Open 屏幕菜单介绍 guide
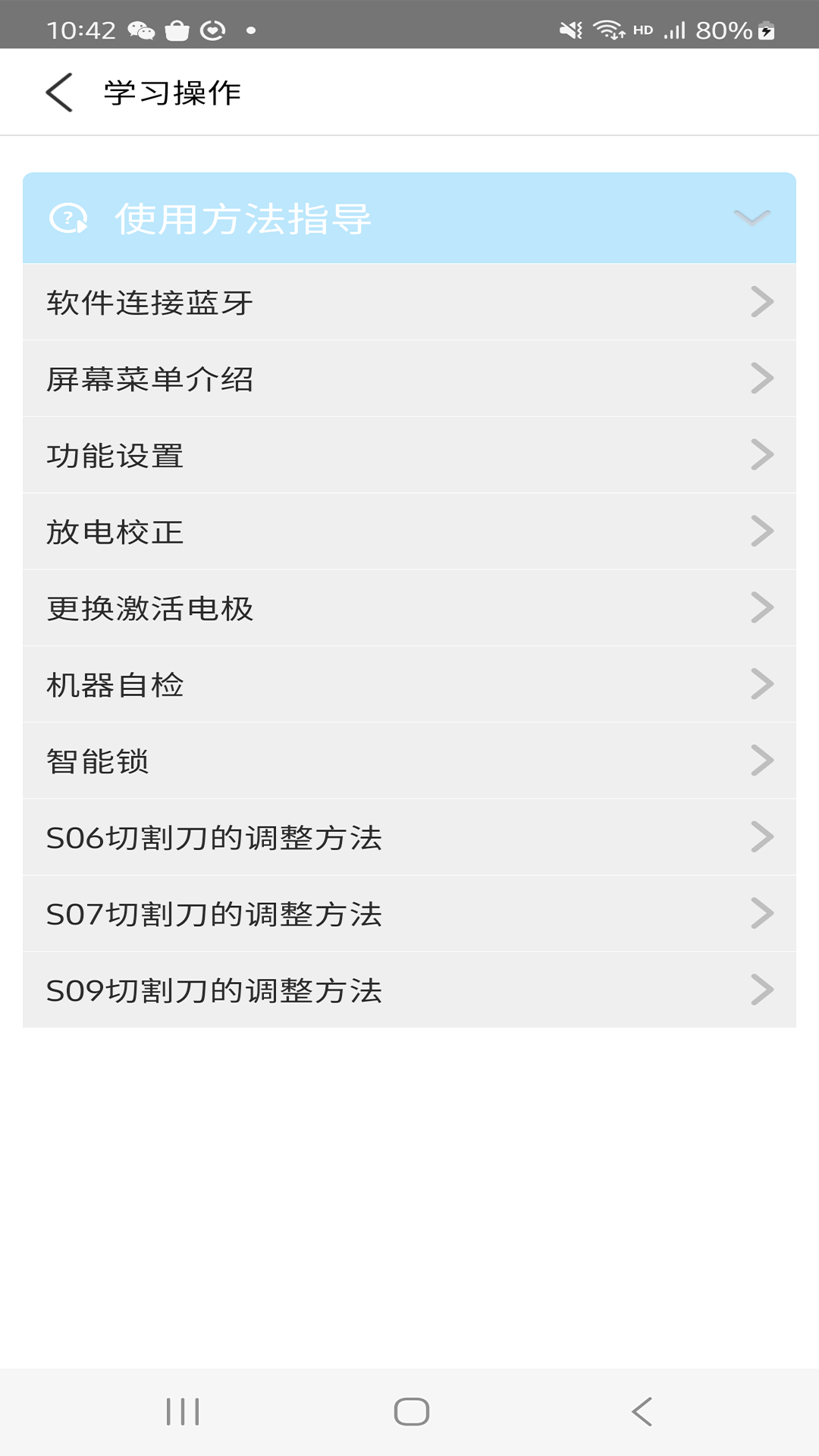Image resolution: width=819 pixels, height=1456 pixels. [x=409, y=379]
